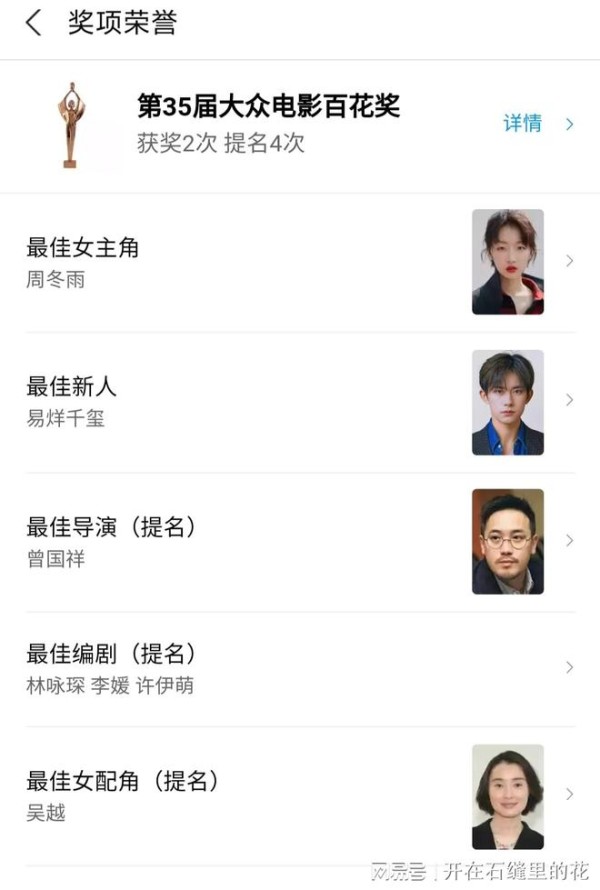Open 详情 for 第35届大众电影百花奖

[537, 124]
